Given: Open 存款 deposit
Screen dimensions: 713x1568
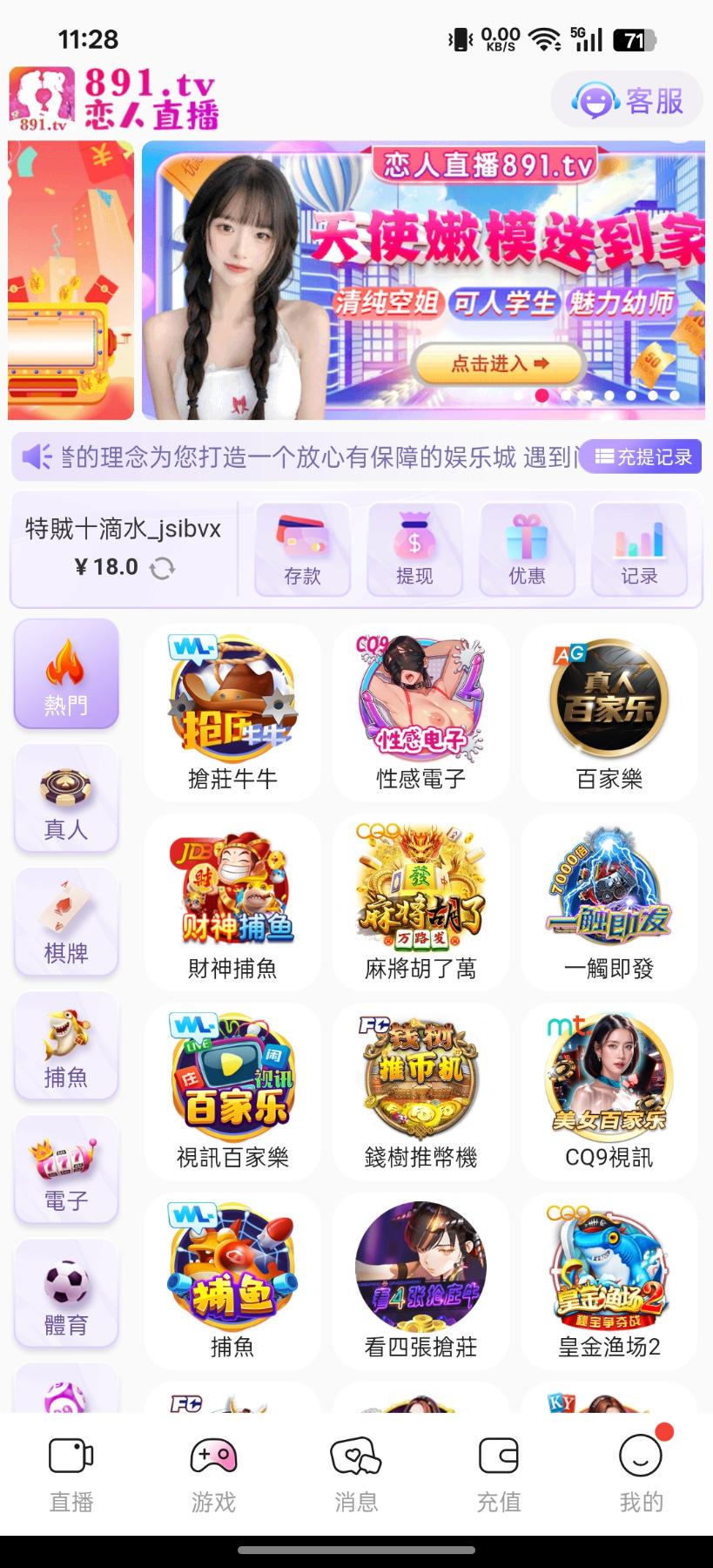Looking at the screenshot, I should coord(302,549).
